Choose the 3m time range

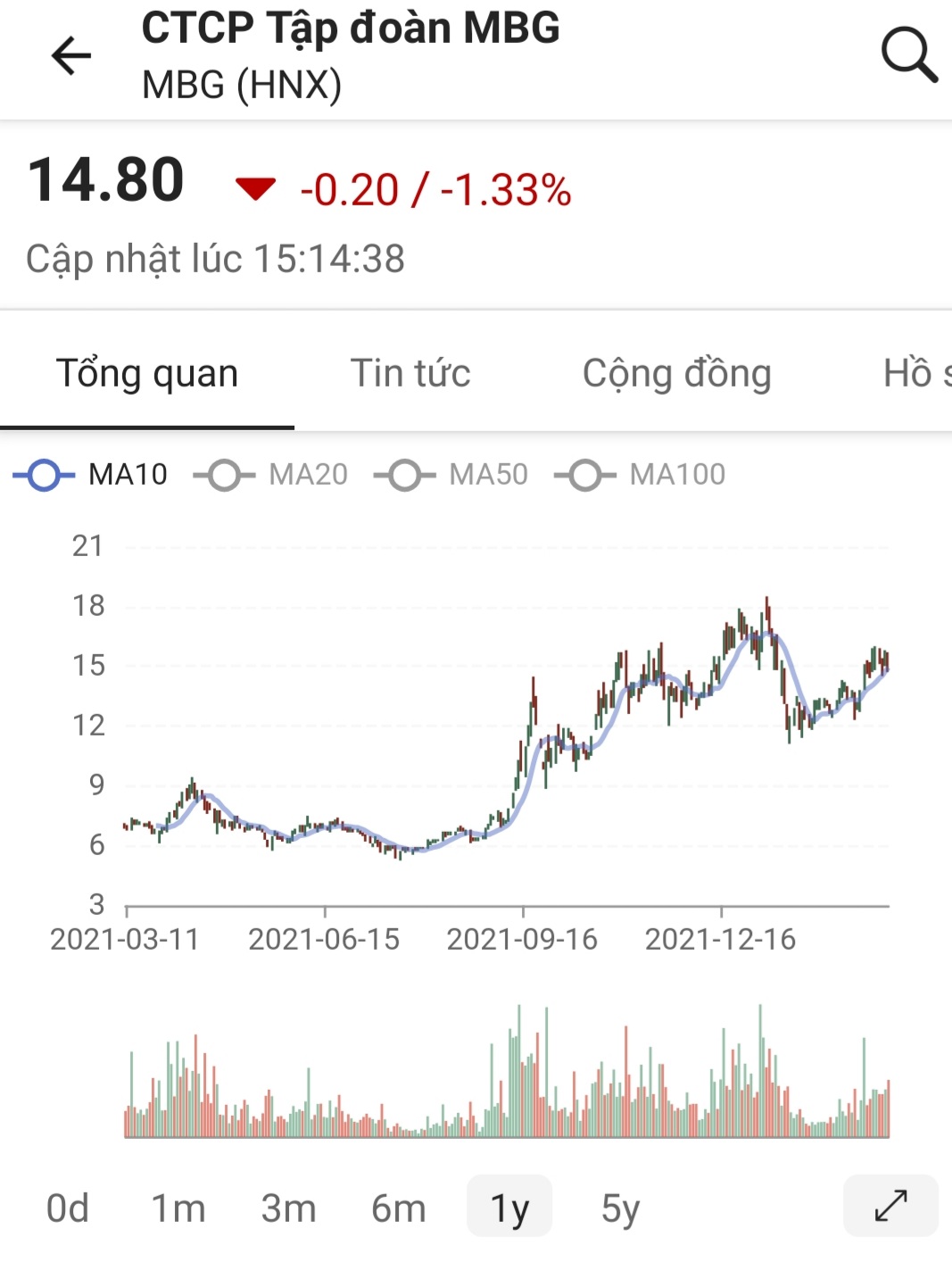[x=288, y=1208]
